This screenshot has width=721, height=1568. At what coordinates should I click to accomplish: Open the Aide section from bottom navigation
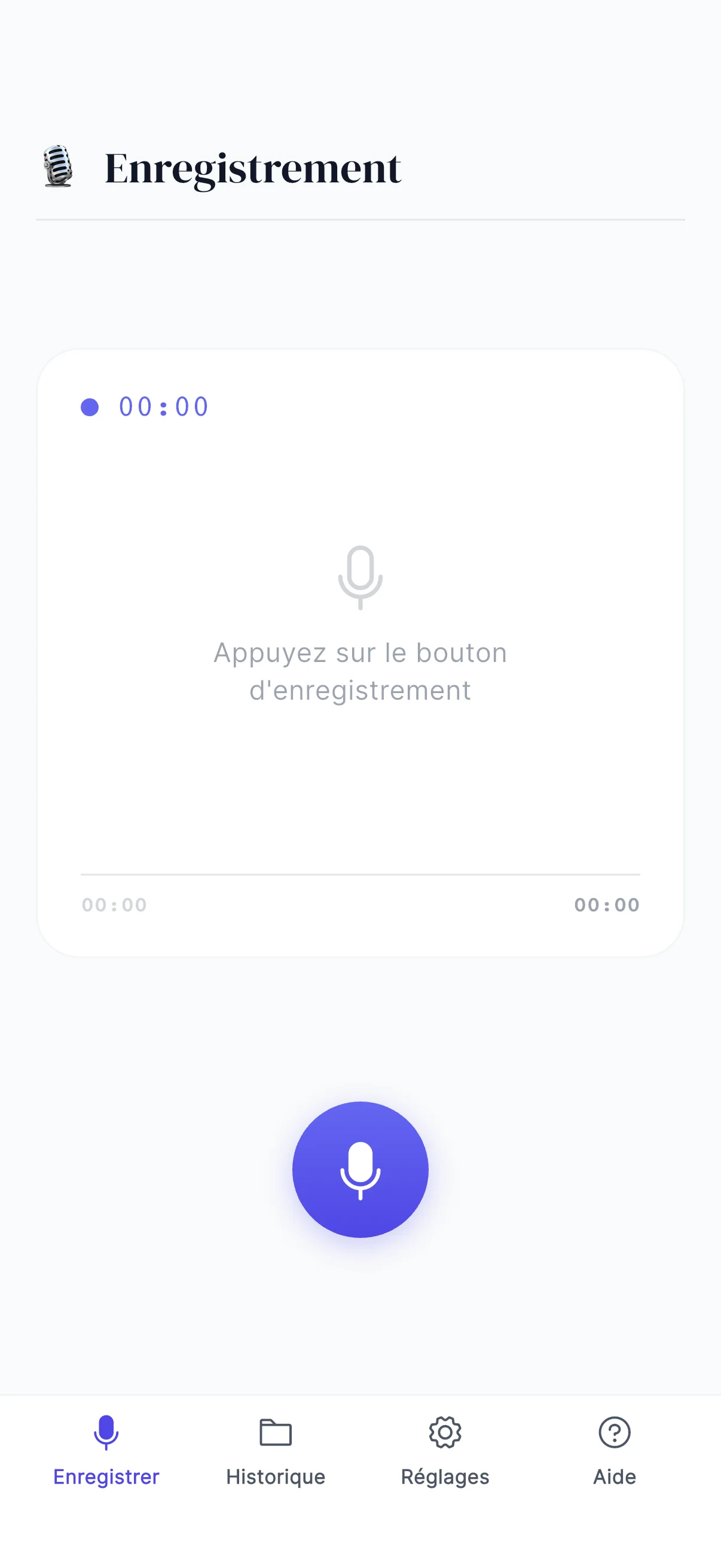(x=614, y=1455)
